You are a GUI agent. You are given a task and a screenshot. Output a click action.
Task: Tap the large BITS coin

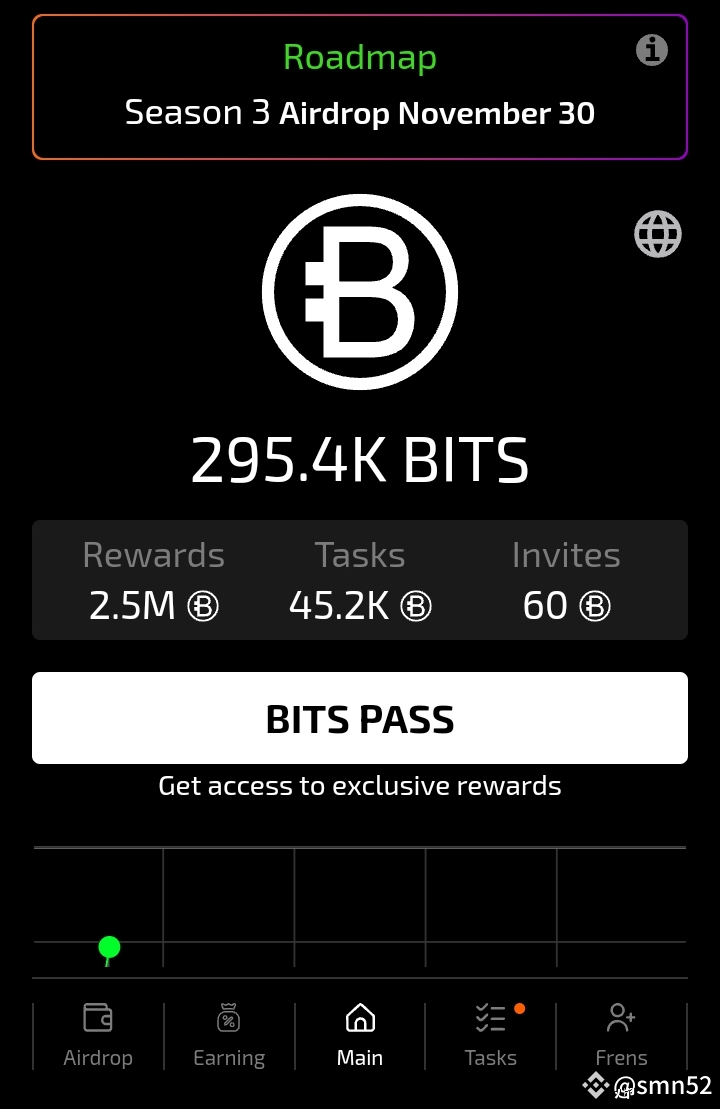360,292
